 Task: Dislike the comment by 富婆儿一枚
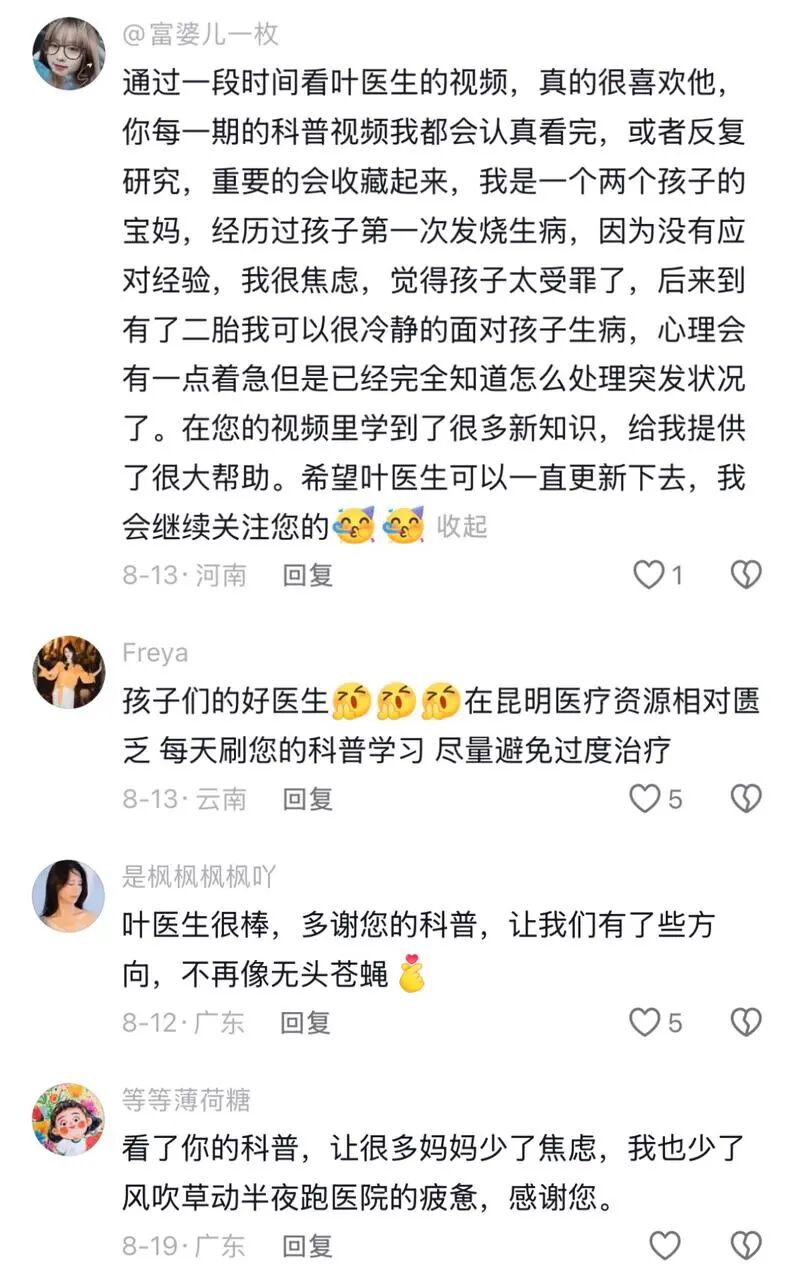[746, 575]
